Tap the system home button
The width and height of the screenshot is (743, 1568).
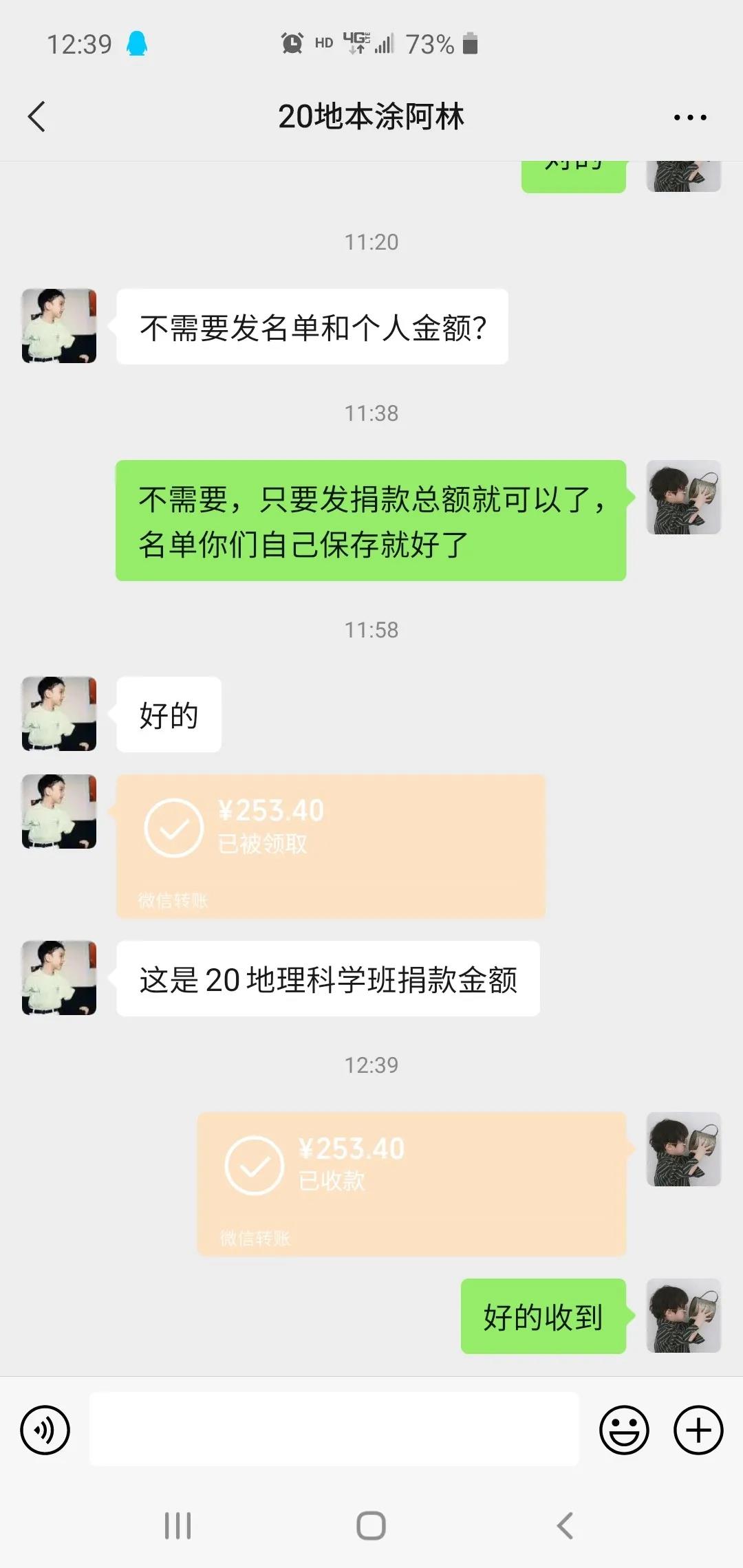point(371,1525)
